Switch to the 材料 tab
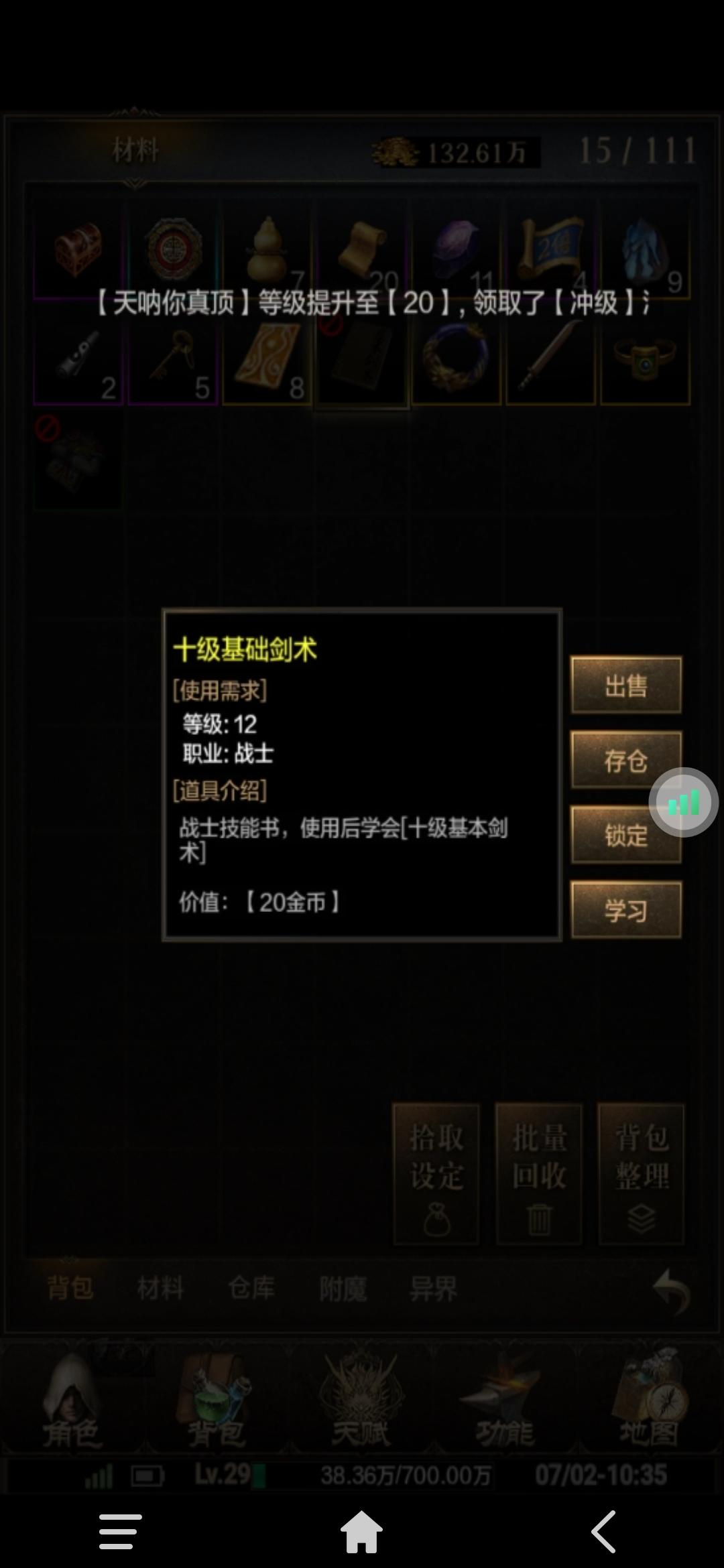This screenshot has width=724, height=1568. [160, 1288]
